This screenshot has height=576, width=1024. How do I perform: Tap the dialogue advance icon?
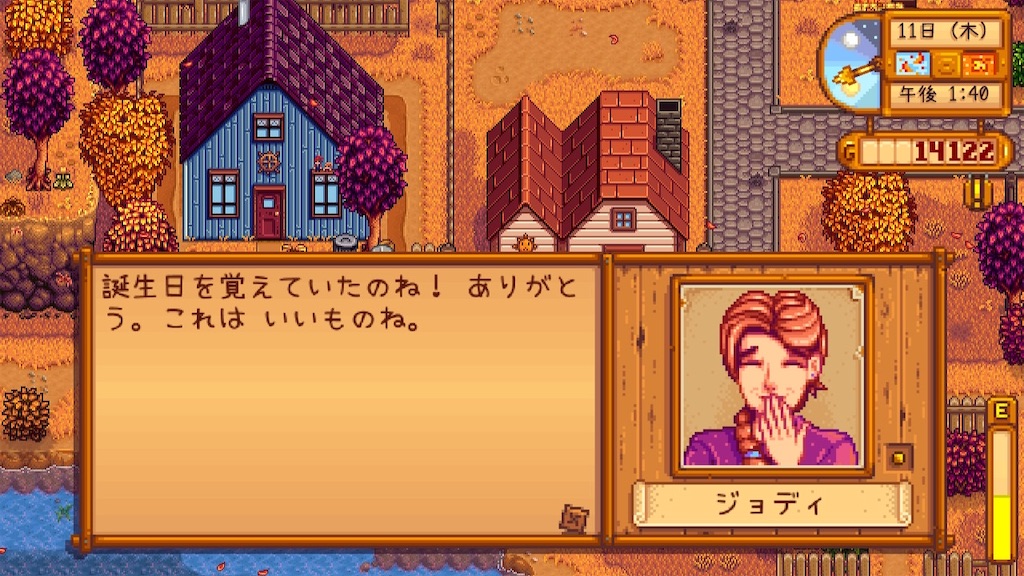coord(573,518)
